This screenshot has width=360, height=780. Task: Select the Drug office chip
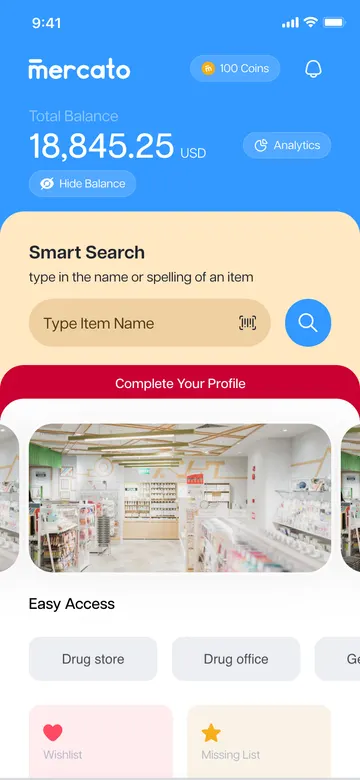point(236,659)
